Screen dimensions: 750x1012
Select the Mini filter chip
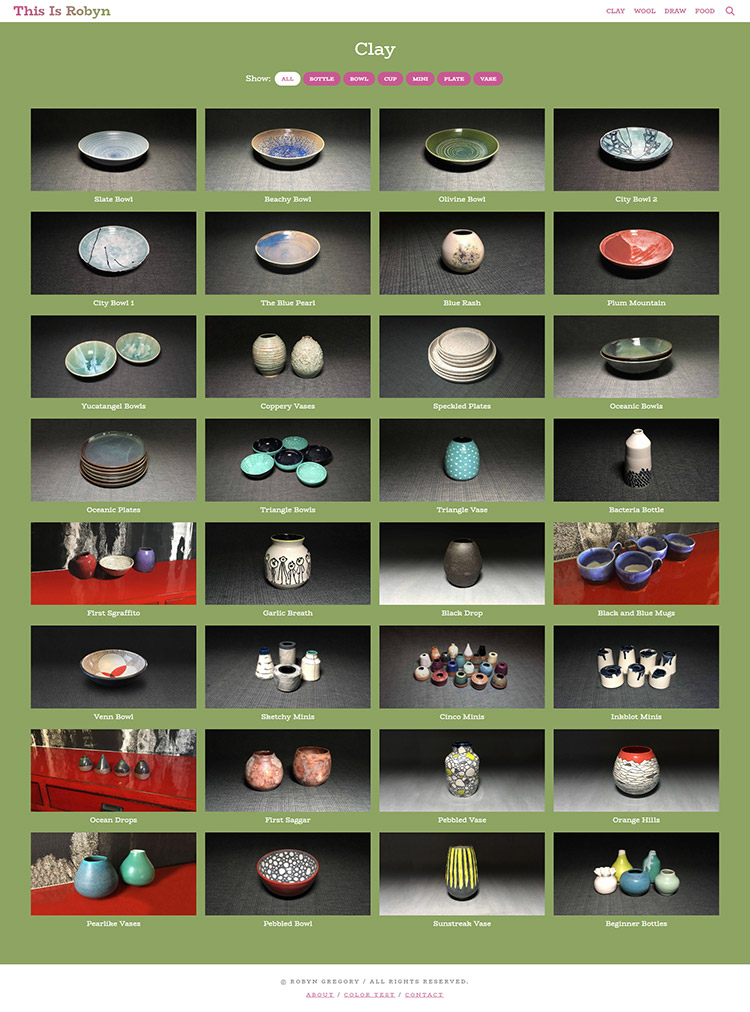click(420, 79)
